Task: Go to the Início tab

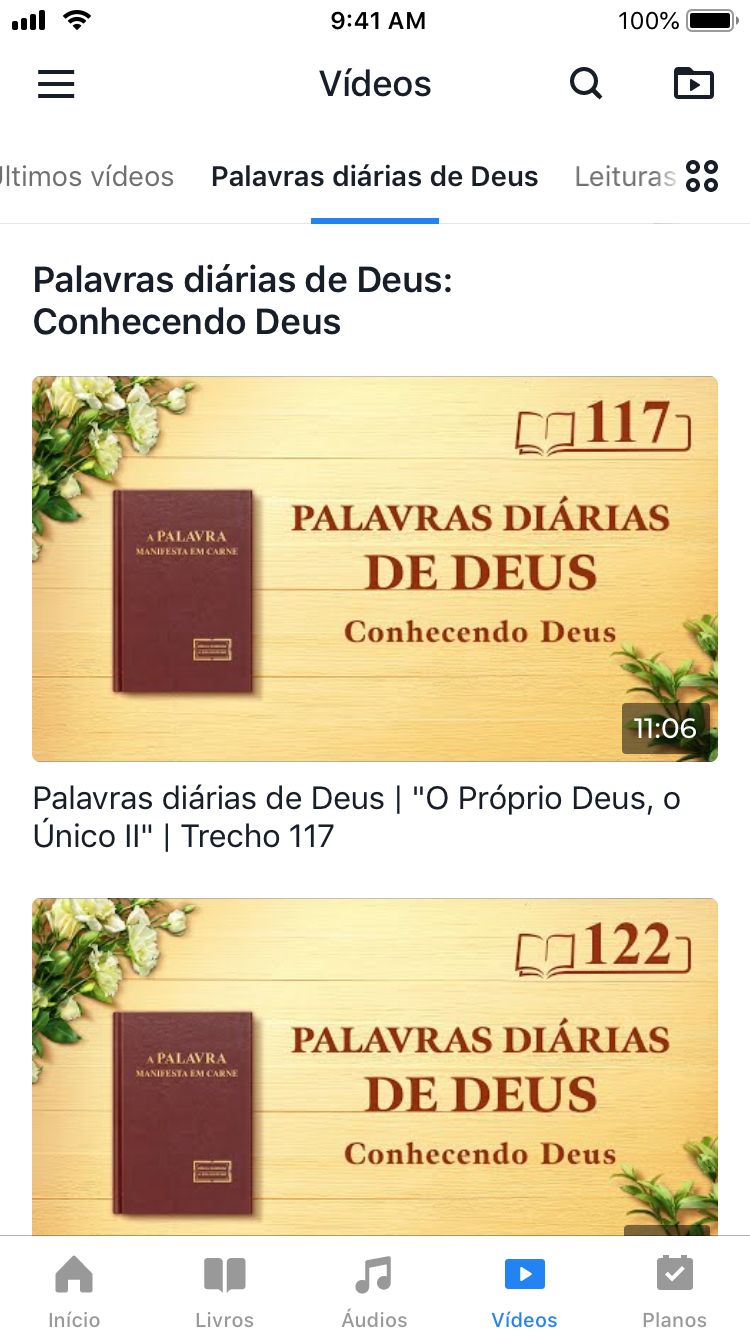Action: (x=75, y=1291)
